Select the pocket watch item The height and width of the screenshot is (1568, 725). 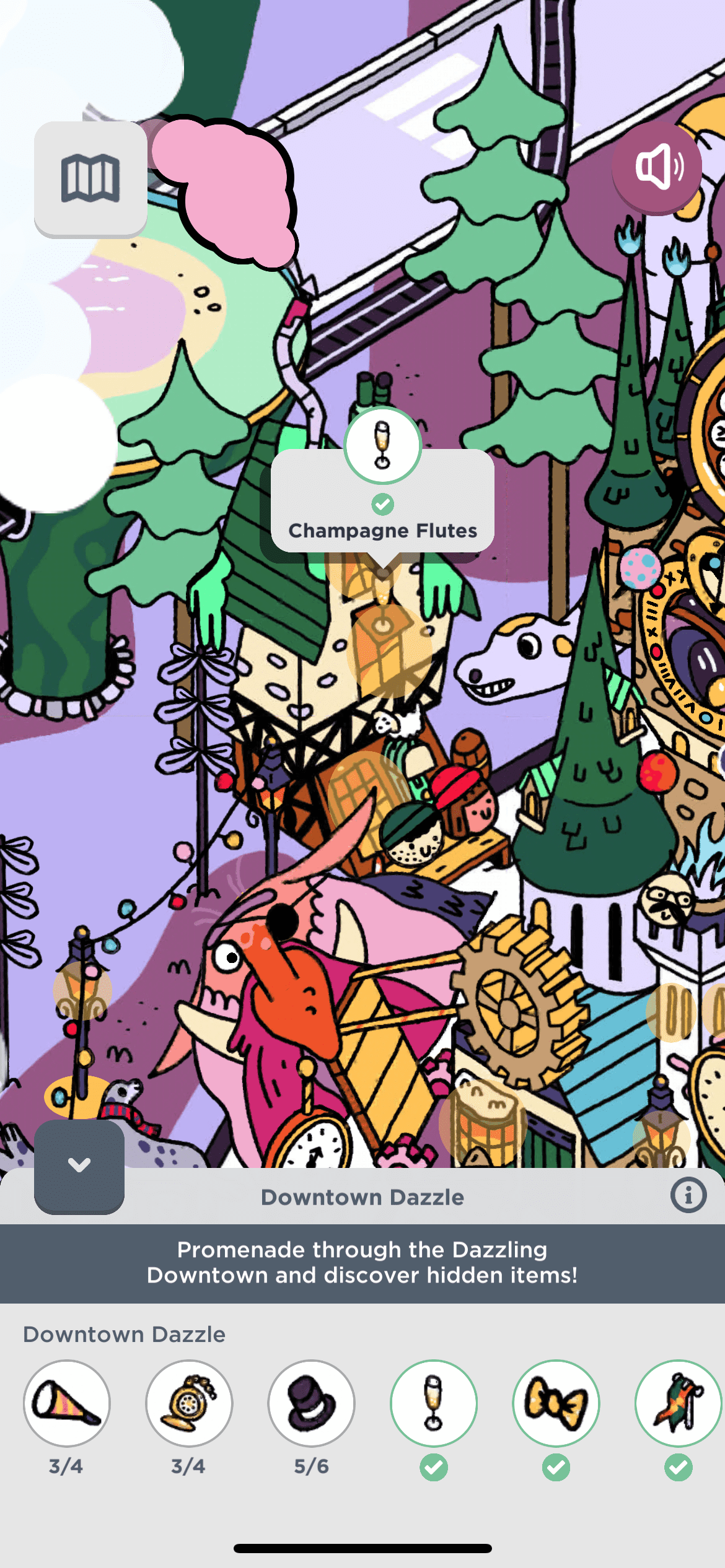(x=189, y=1404)
